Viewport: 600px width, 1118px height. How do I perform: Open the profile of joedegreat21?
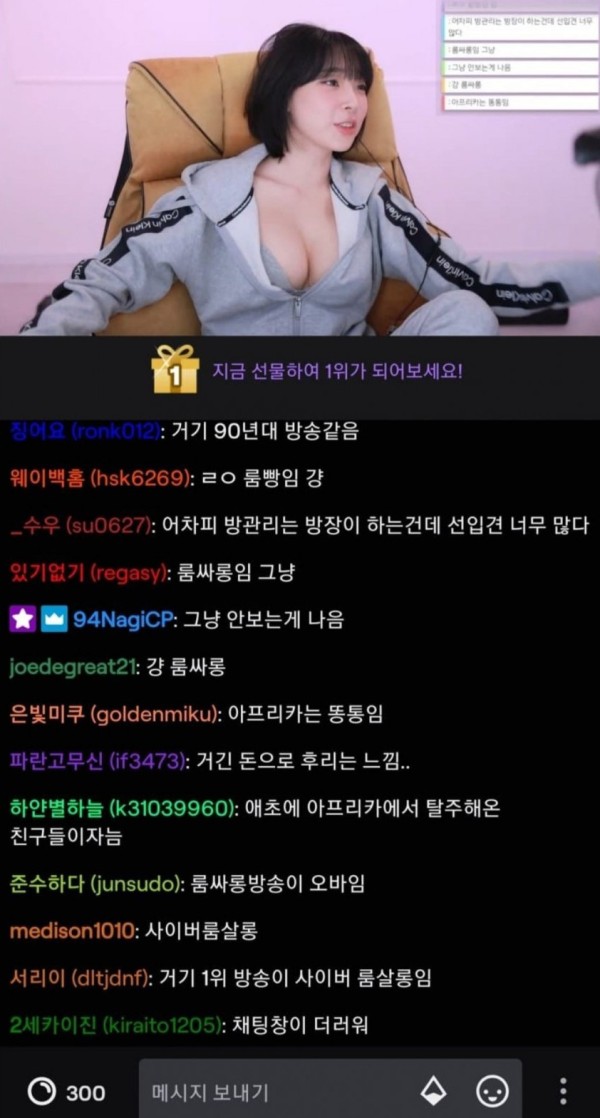tap(70, 667)
